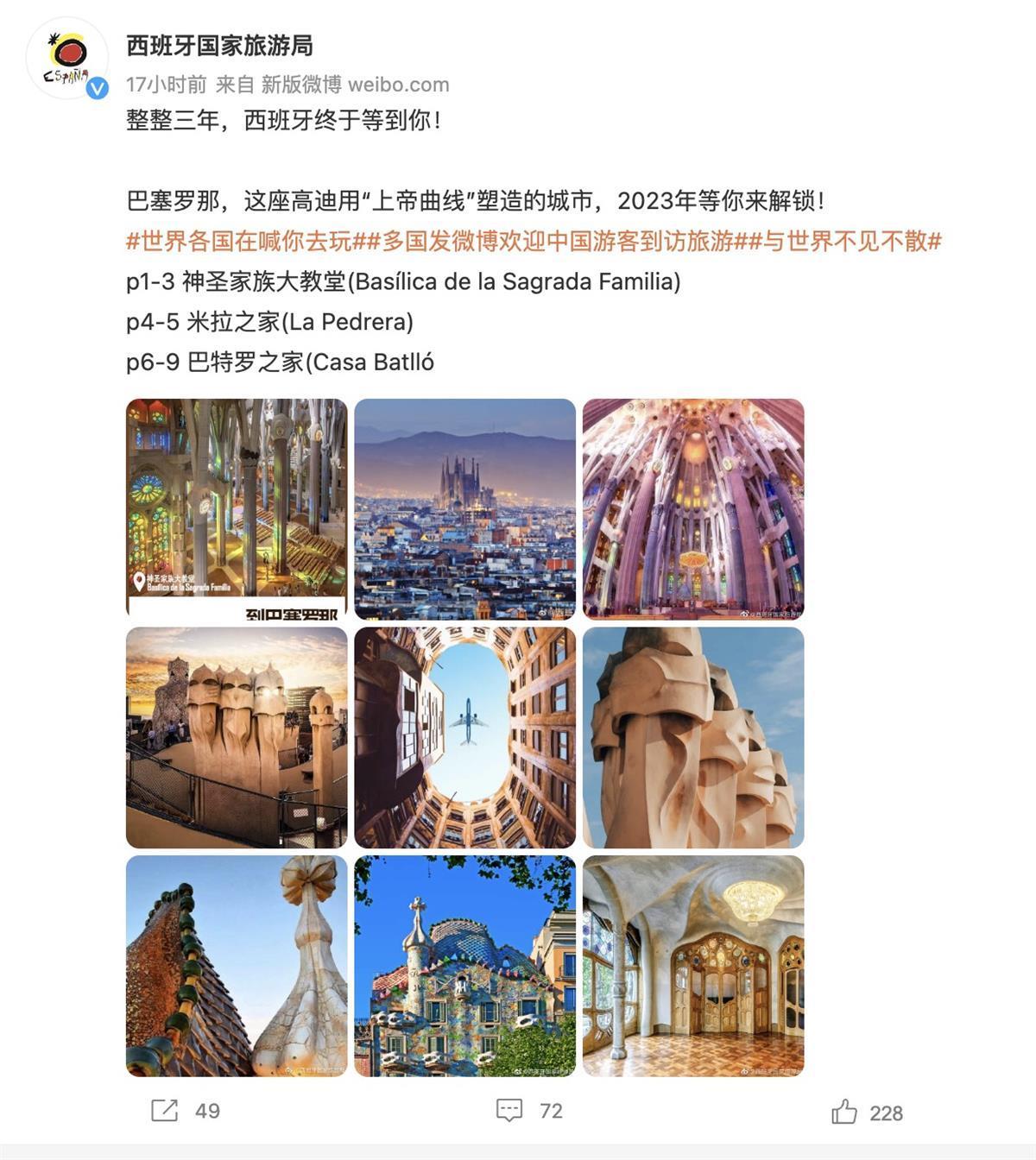Open the close-up sculpted chimney photo
The height and width of the screenshot is (1160, 1036).
[x=693, y=737]
